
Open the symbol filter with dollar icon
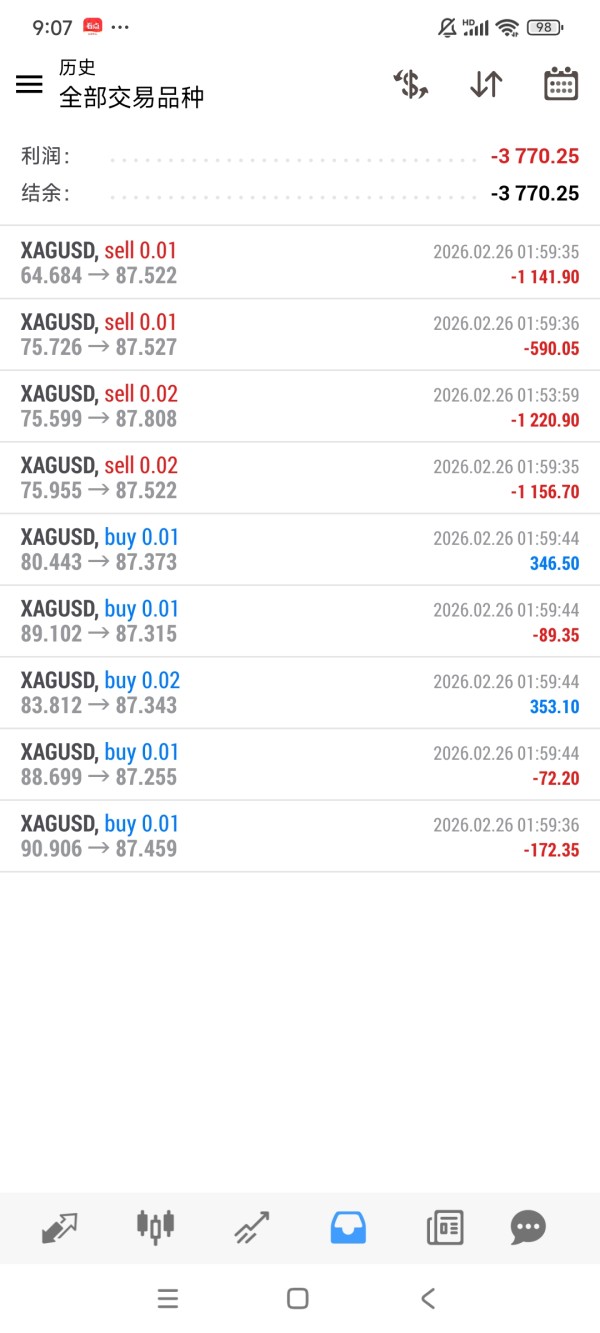tap(411, 84)
